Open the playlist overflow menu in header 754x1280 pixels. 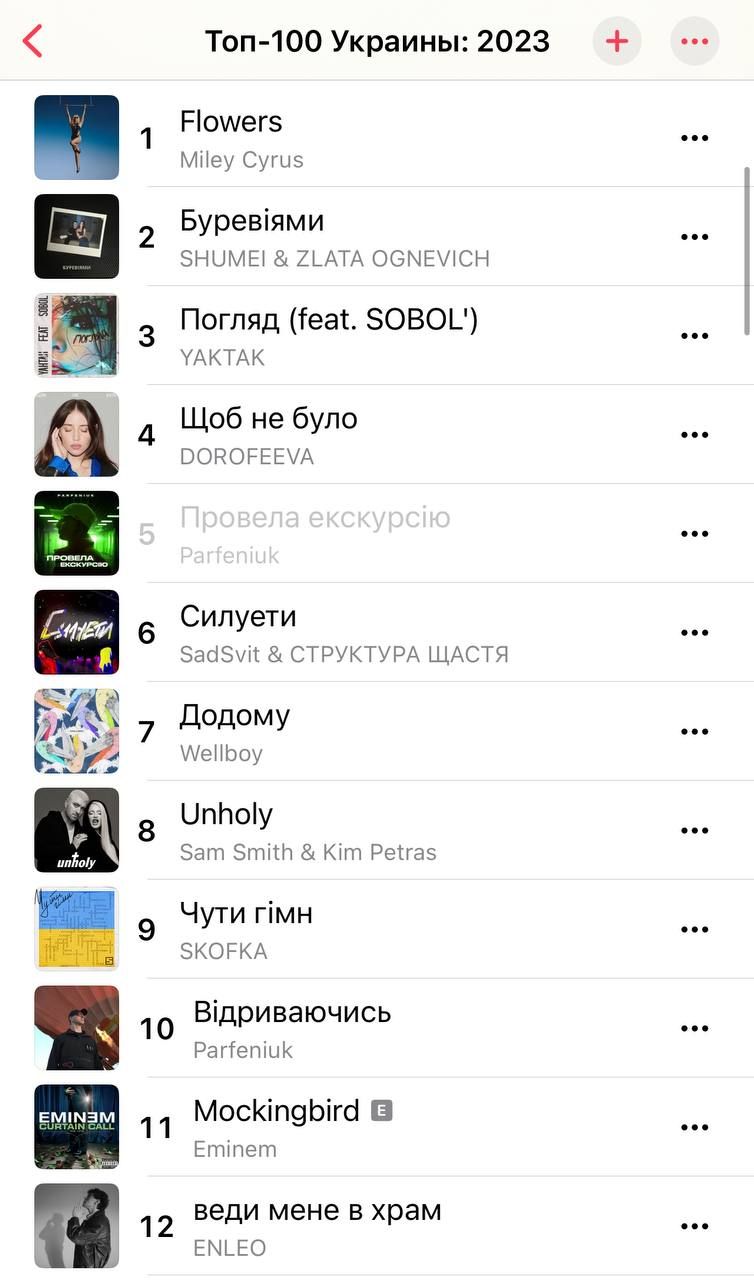pos(694,41)
